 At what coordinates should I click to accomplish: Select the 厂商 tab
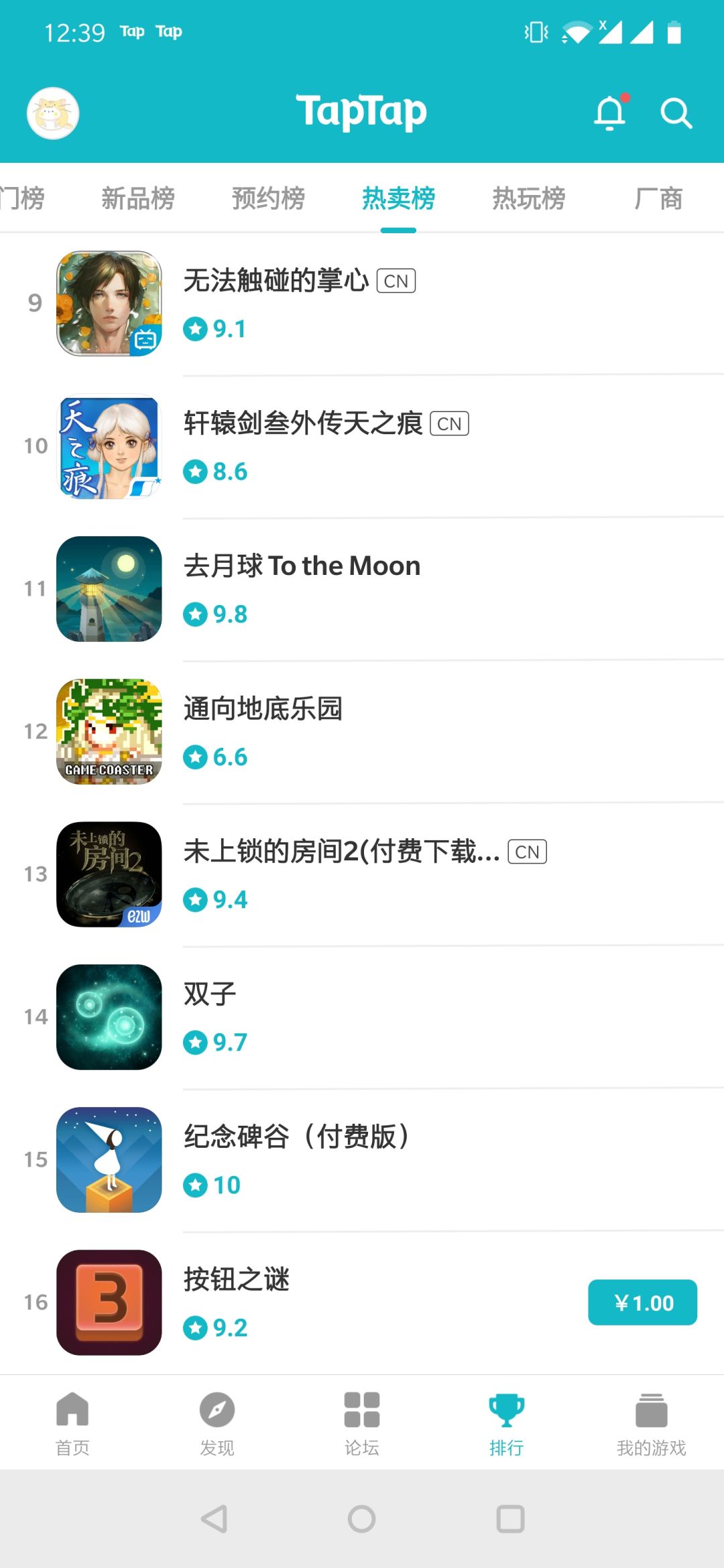(x=659, y=198)
